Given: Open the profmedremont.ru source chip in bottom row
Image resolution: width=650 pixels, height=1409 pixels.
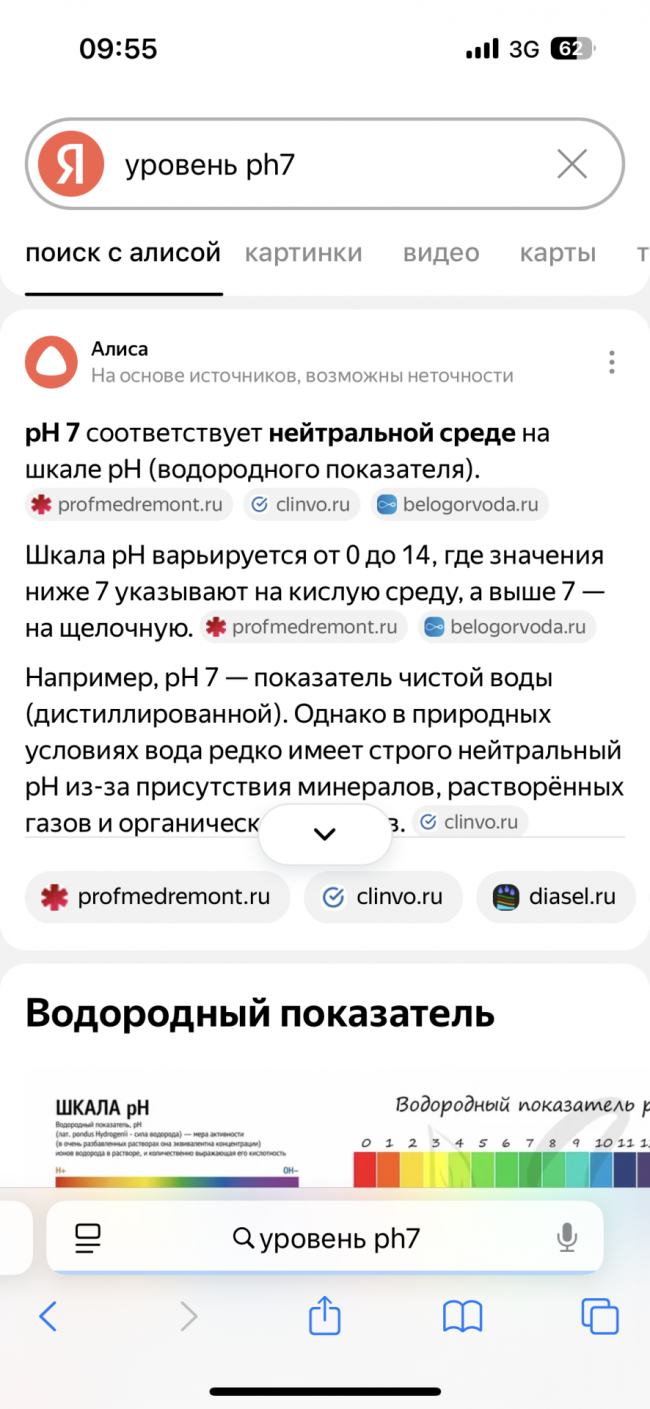Looking at the screenshot, I should 156,897.
